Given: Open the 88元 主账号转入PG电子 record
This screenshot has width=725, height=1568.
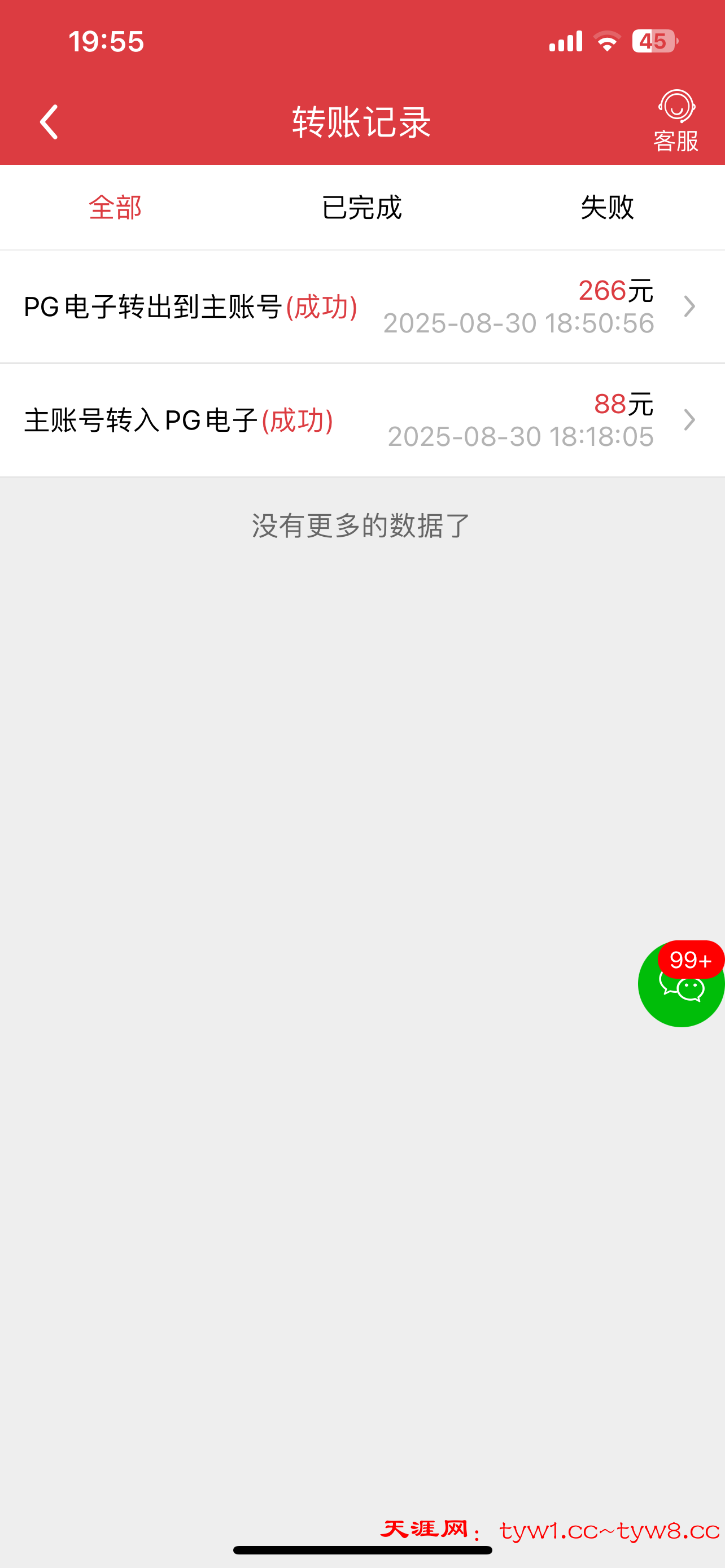Looking at the screenshot, I should [361, 421].
